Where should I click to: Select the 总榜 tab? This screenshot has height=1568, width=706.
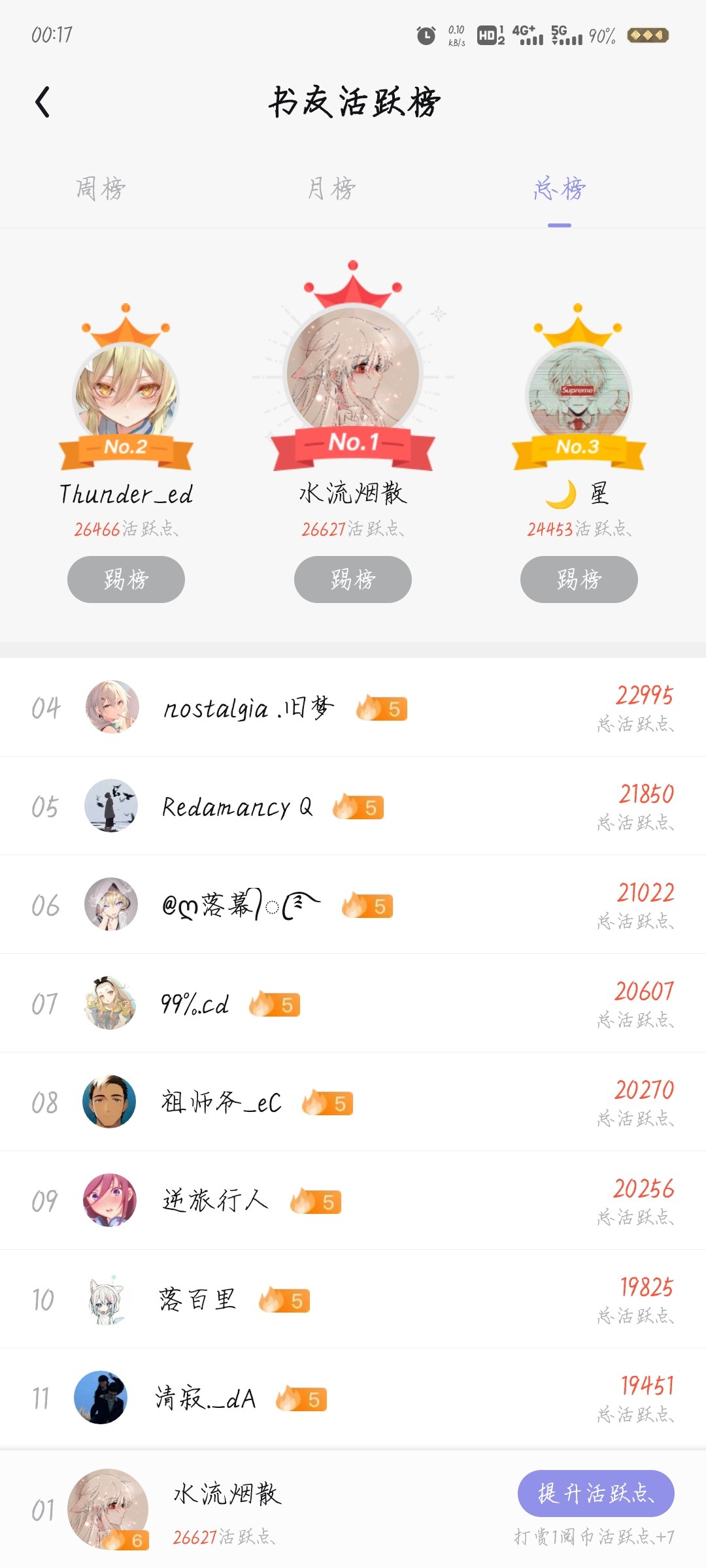tap(560, 189)
